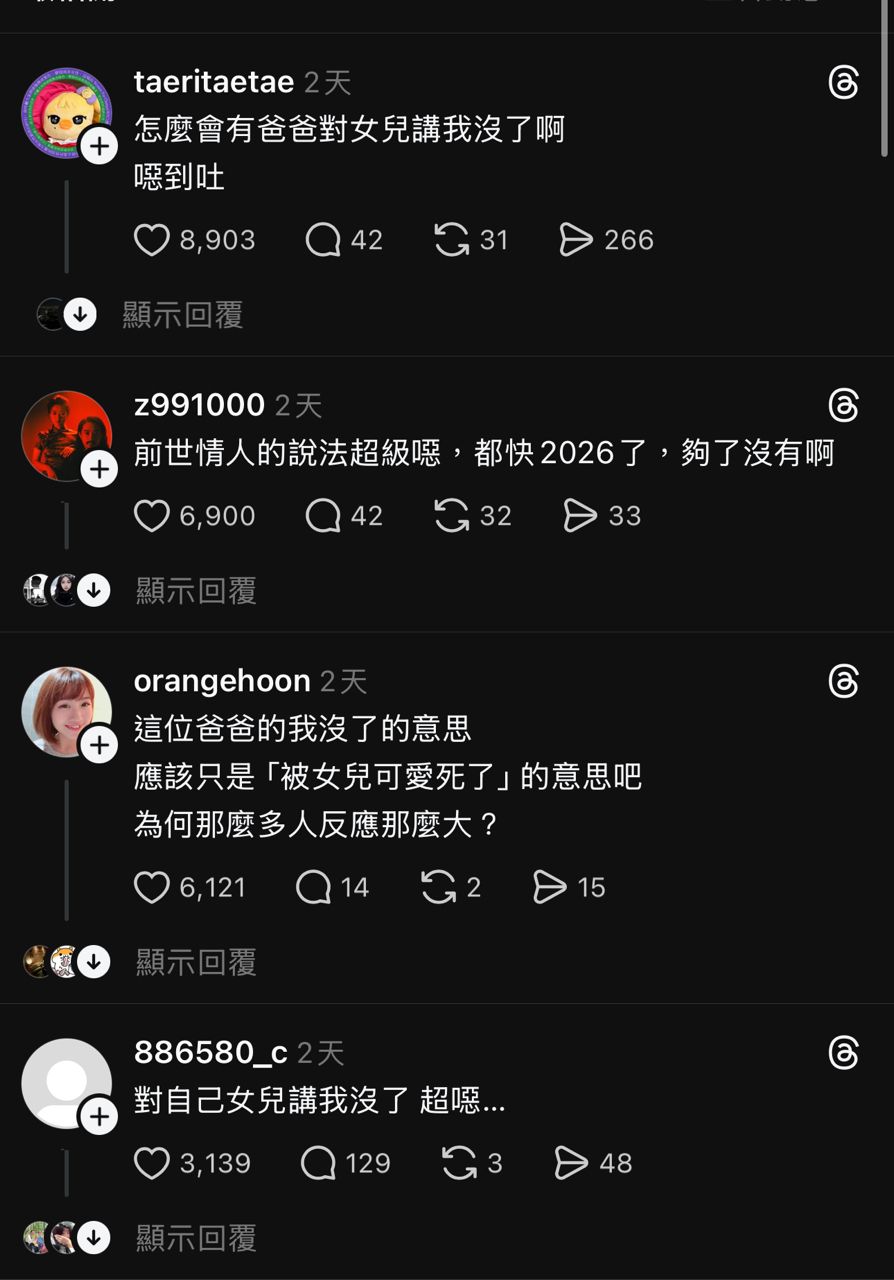Image resolution: width=894 pixels, height=1280 pixels.
Task: Visit orangehoon's profile via username
Action: click(222, 681)
